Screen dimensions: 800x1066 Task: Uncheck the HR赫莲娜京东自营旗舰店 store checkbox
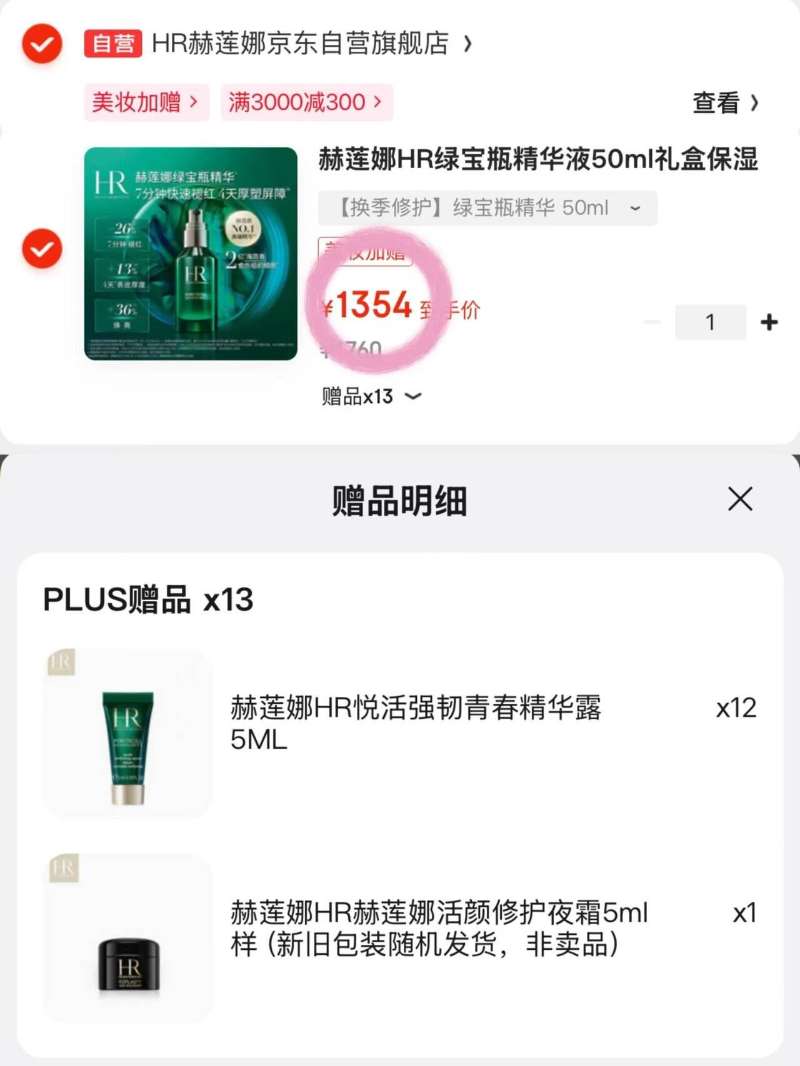[42, 43]
